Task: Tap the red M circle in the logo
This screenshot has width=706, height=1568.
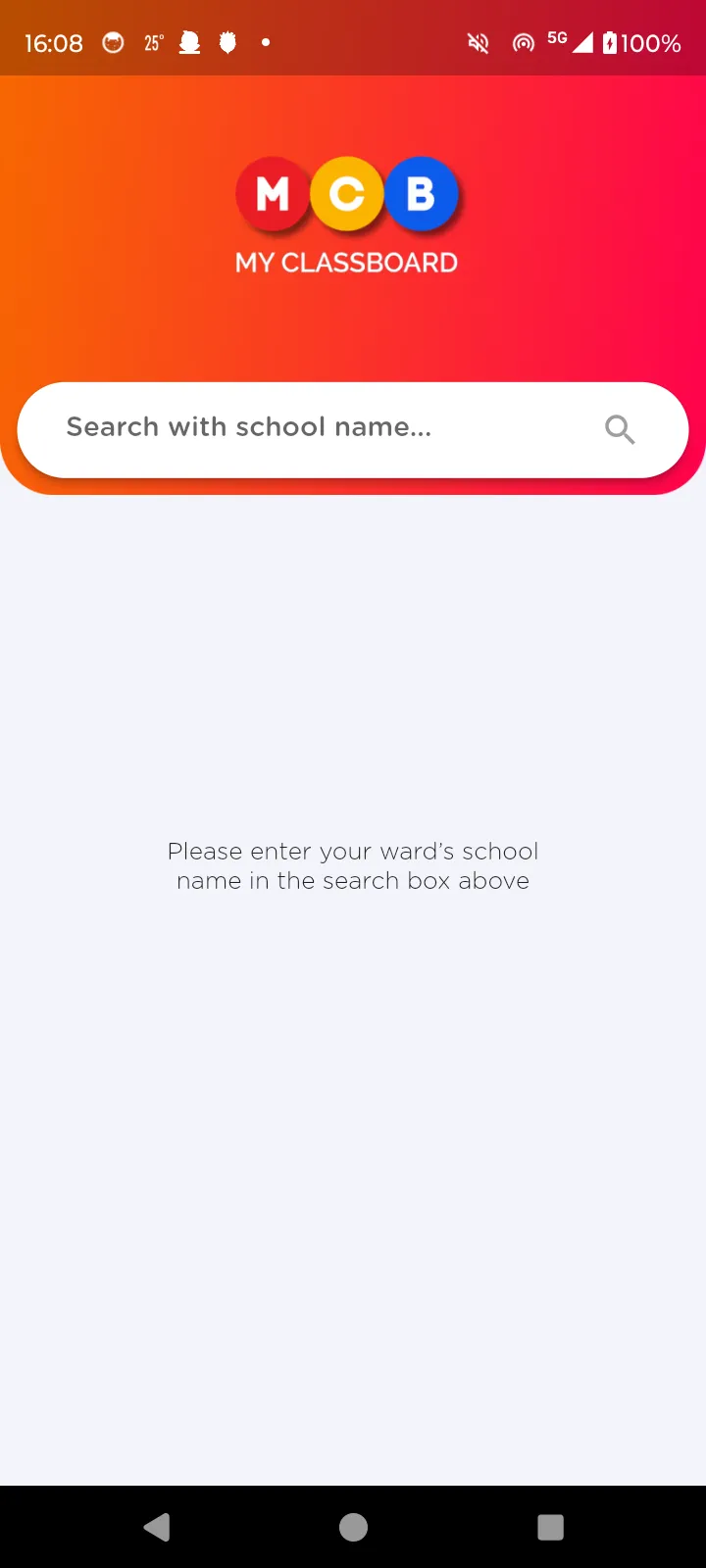Action: (x=273, y=194)
